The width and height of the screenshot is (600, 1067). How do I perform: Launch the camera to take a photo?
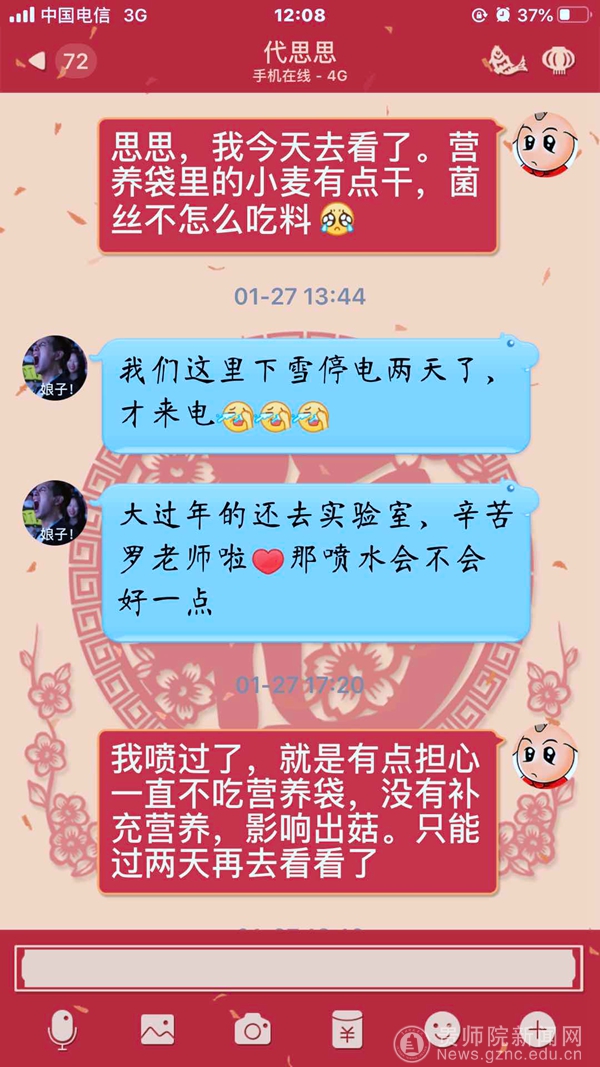pos(252,1029)
